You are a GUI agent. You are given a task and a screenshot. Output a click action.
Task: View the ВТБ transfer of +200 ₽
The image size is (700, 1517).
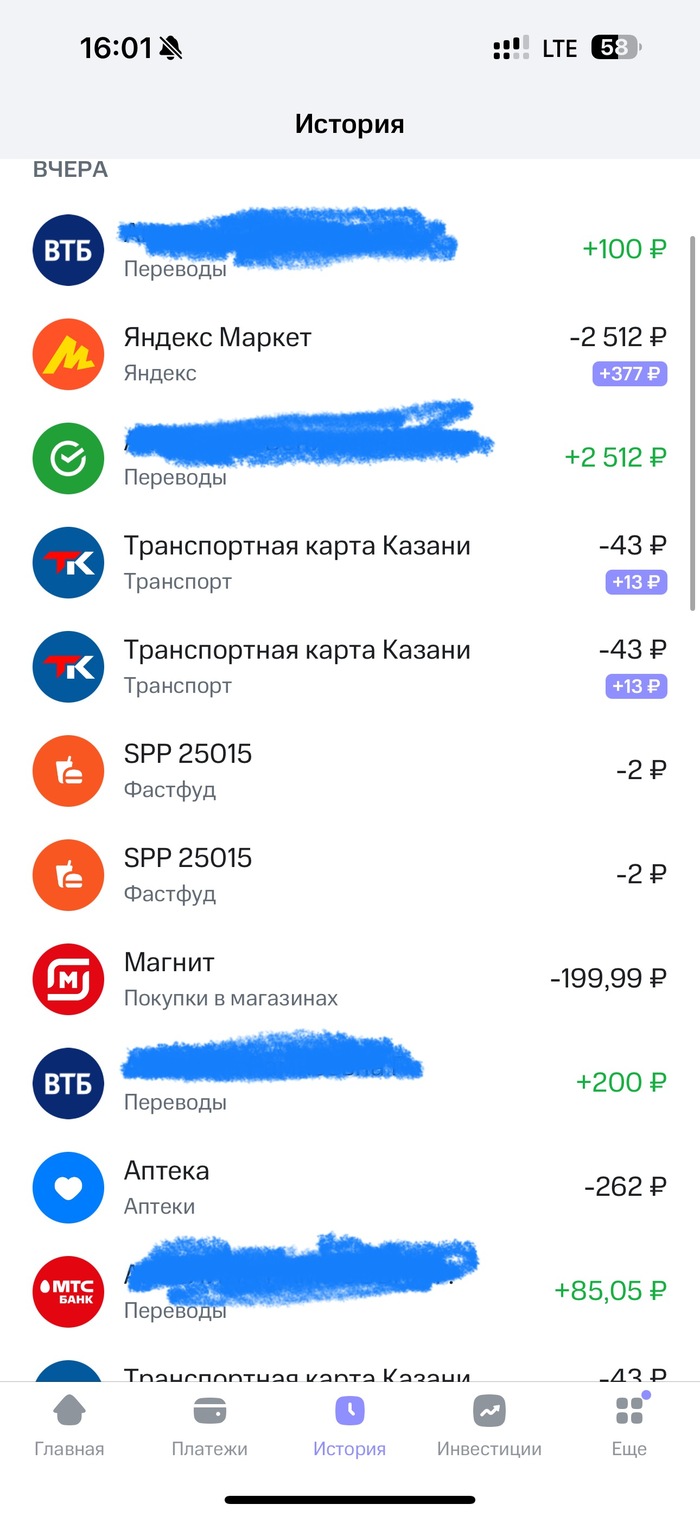[350, 1083]
